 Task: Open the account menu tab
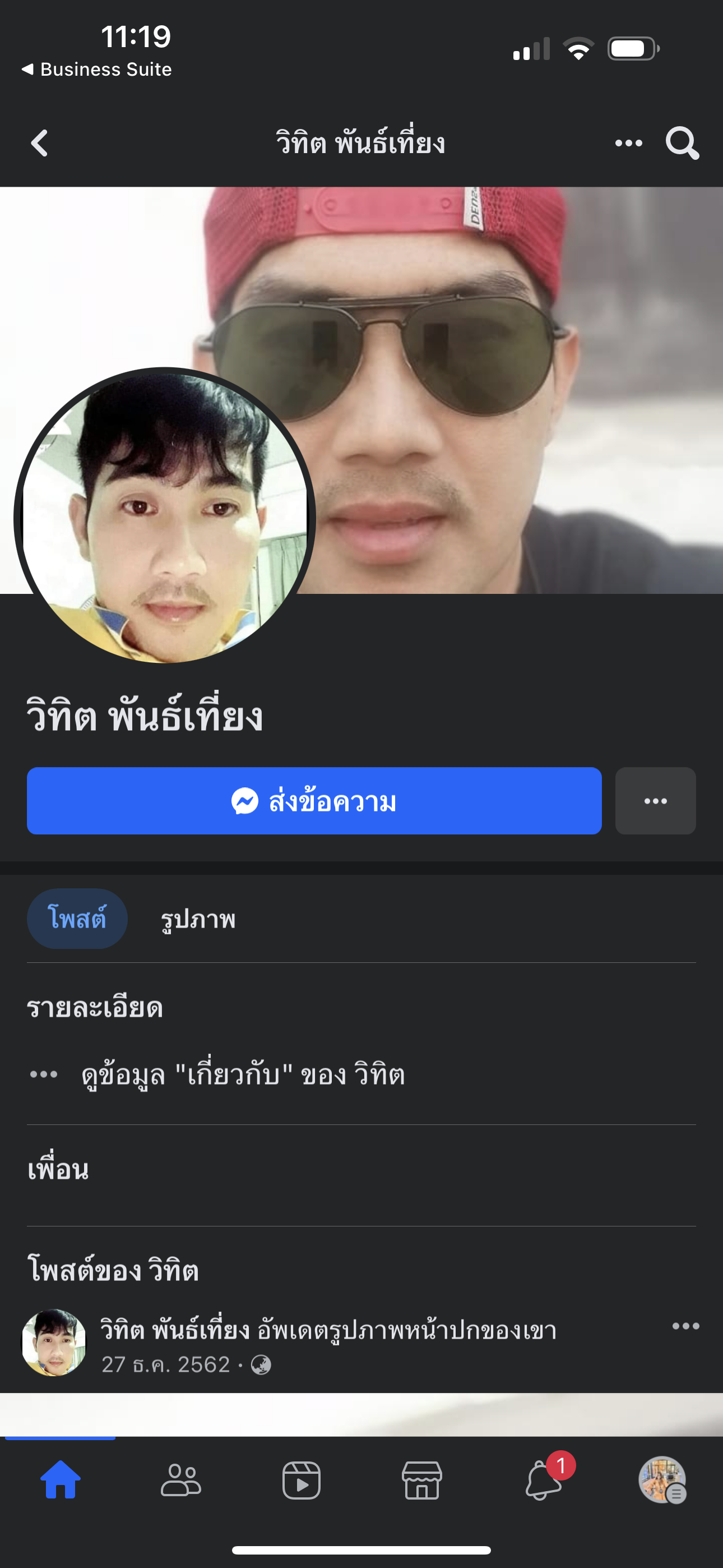(662, 1479)
